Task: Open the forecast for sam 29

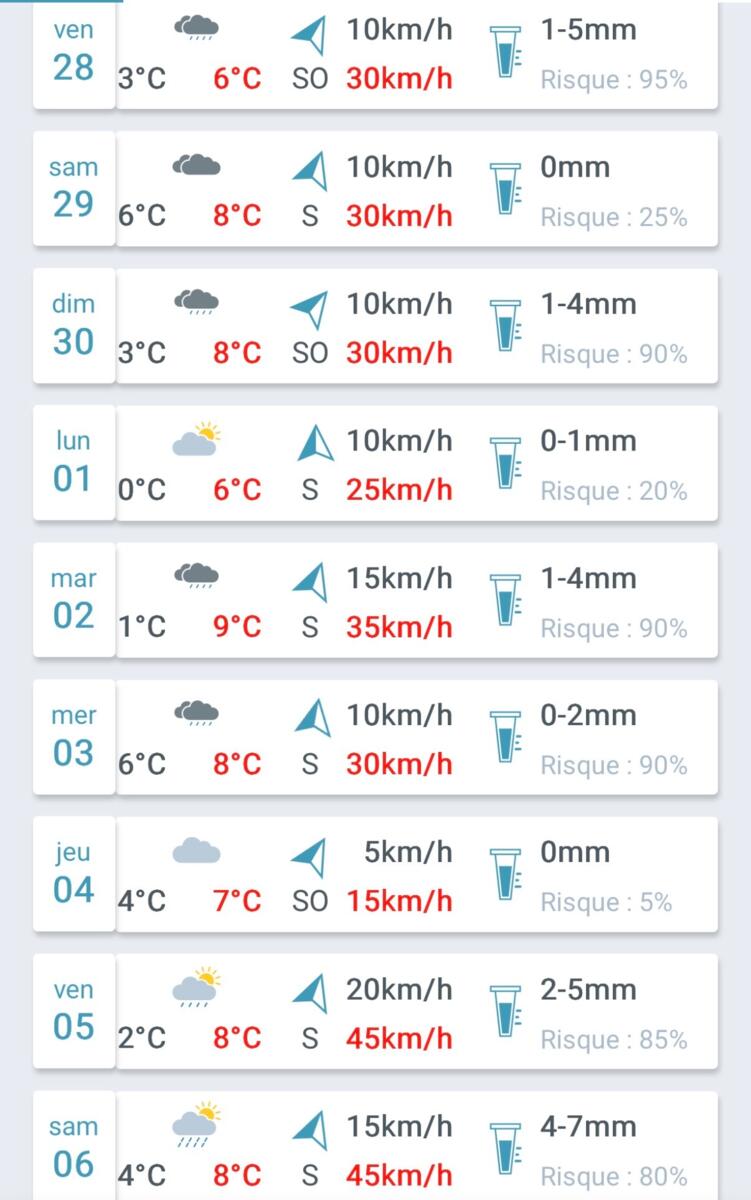Action: (375, 190)
